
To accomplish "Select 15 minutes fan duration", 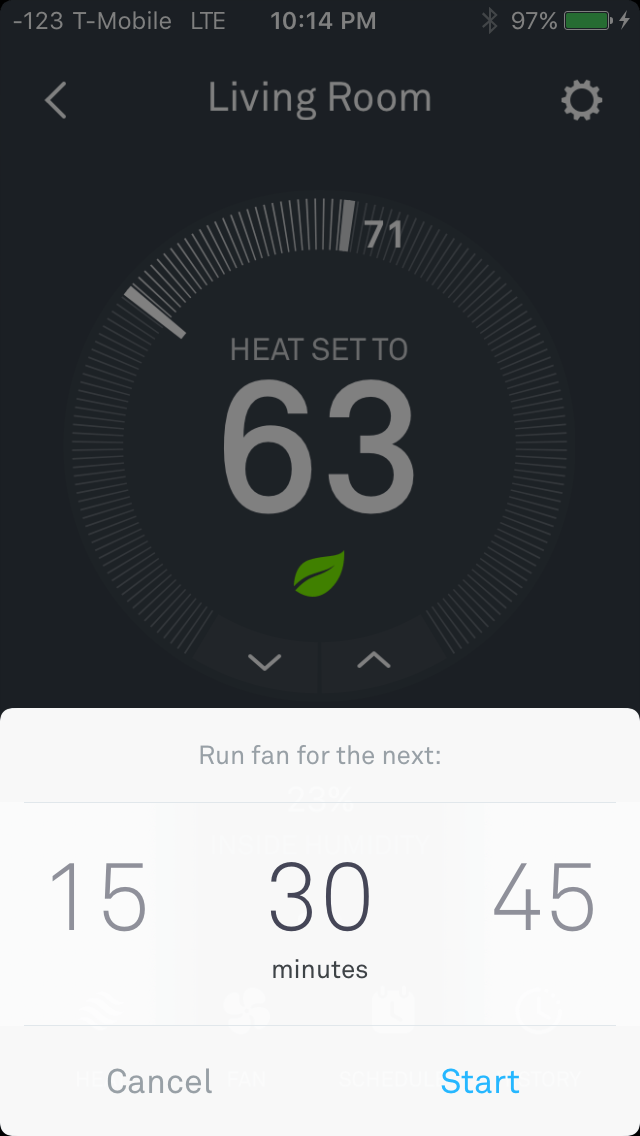I will click(98, 898).
